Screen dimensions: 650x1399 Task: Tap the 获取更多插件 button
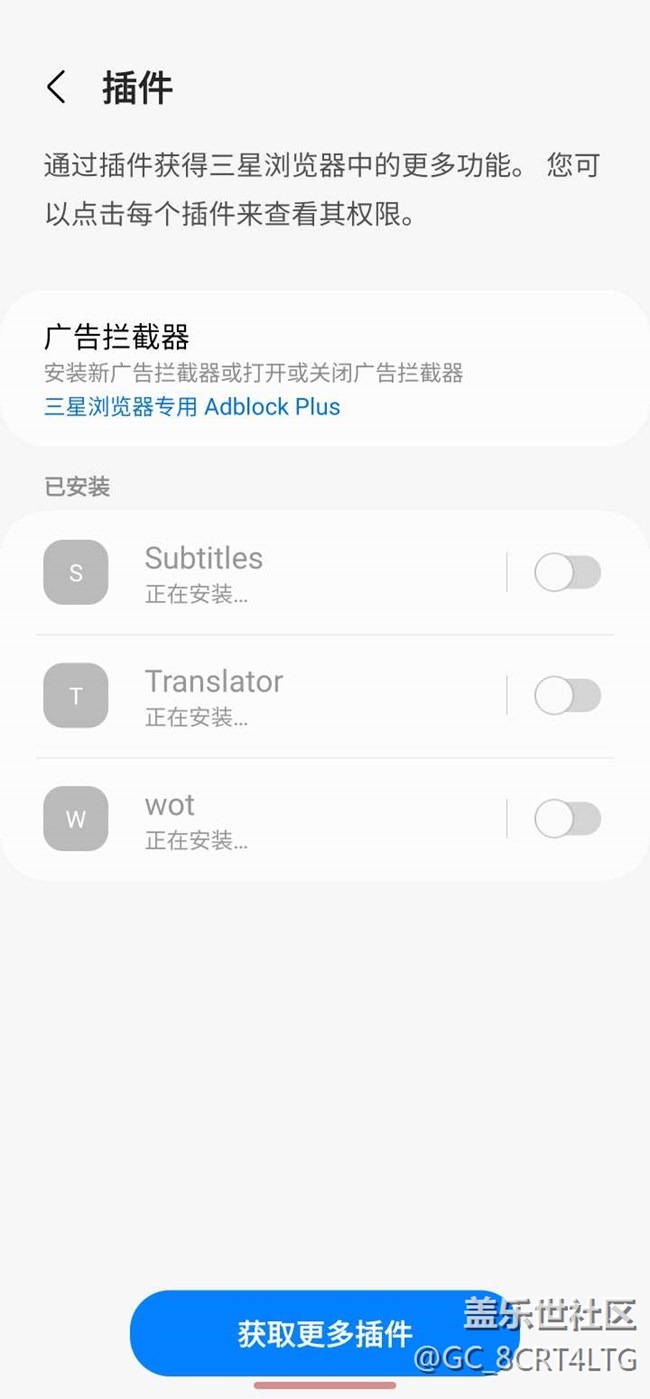pyautogui.click(x=324, y=1332)
